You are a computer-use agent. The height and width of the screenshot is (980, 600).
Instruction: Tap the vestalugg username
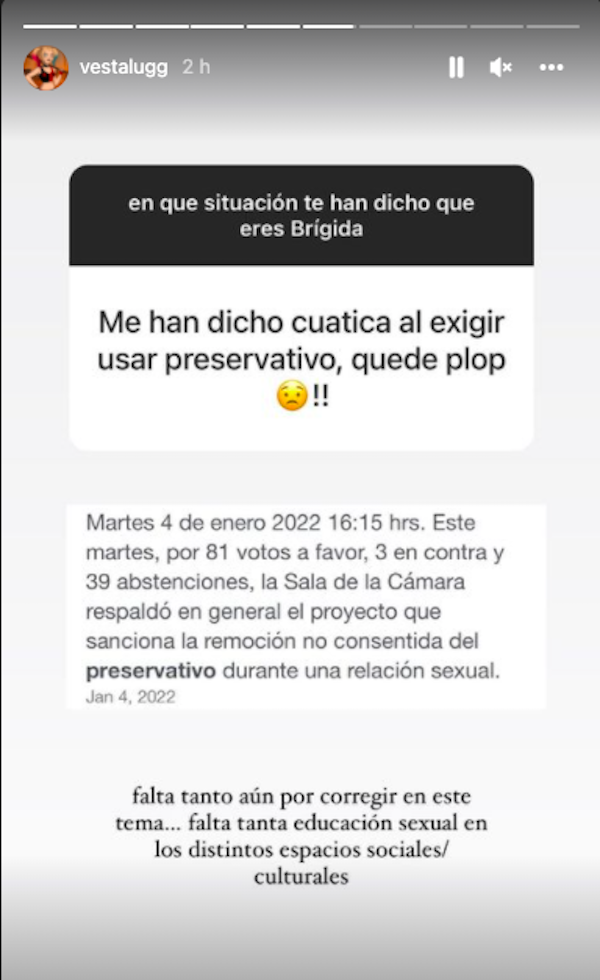125,68
